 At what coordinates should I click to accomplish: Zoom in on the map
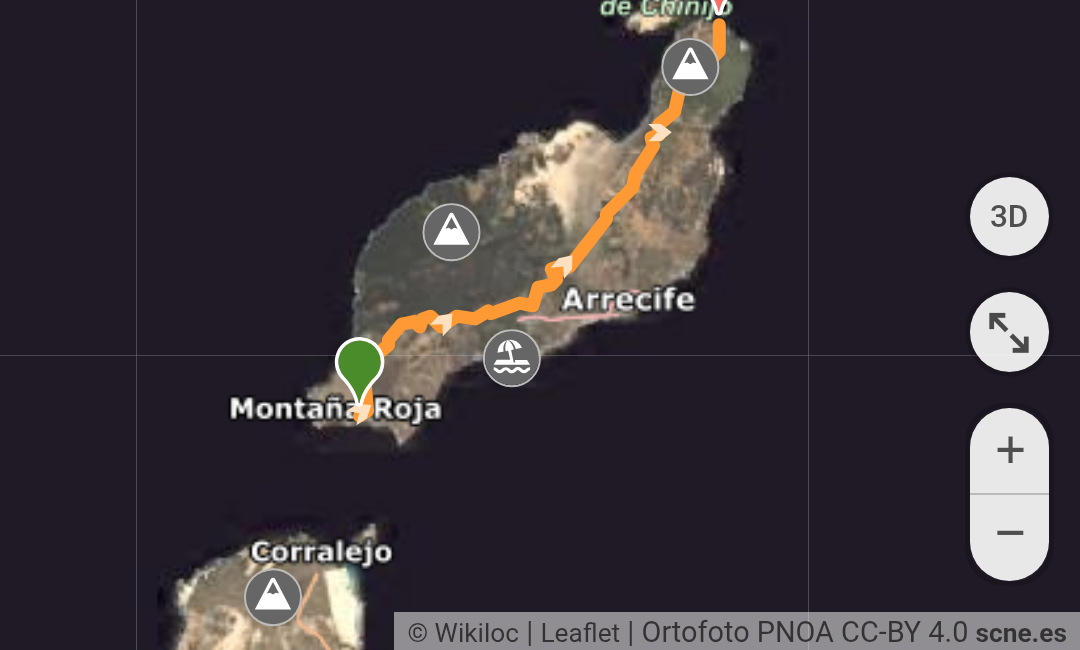click(x=1009, y=451)
